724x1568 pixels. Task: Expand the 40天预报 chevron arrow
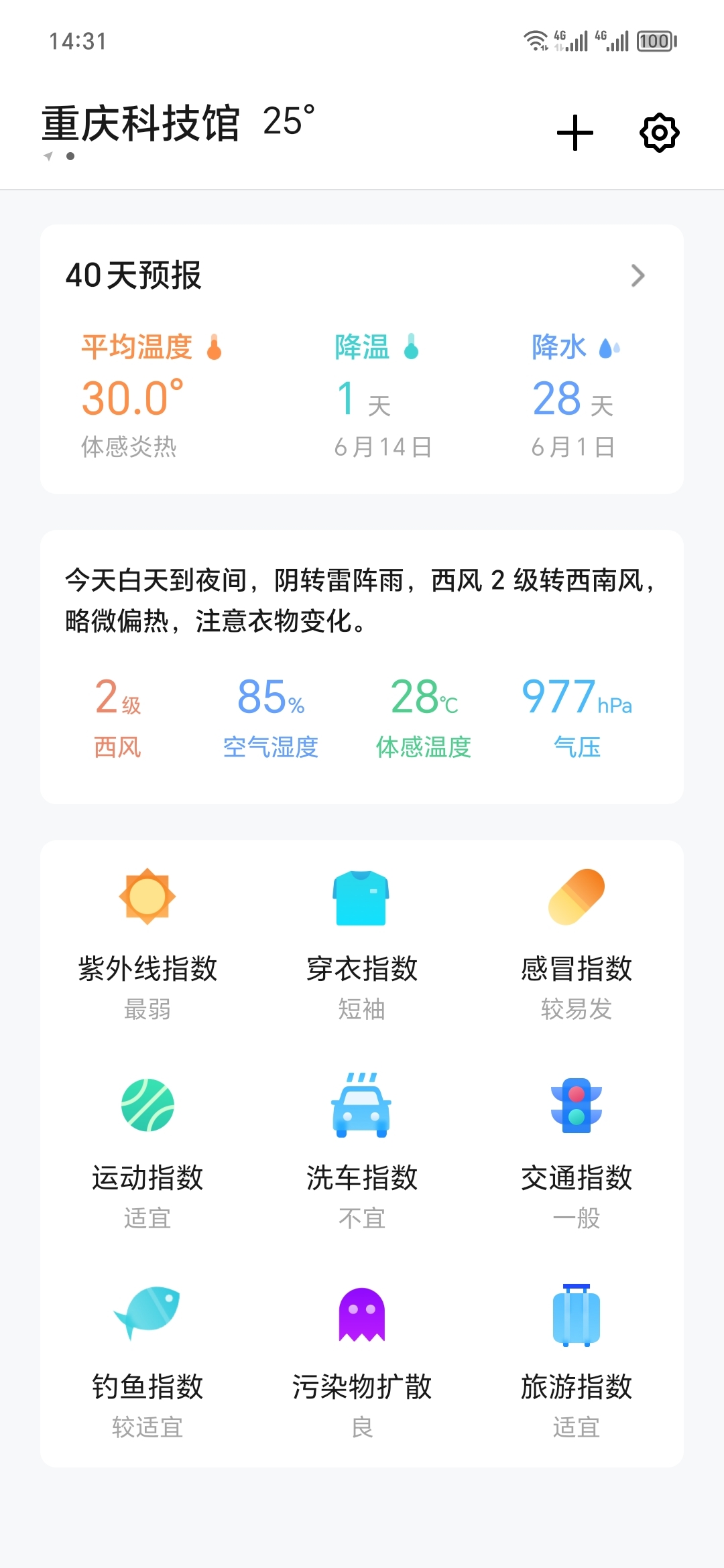coord(638,275)
